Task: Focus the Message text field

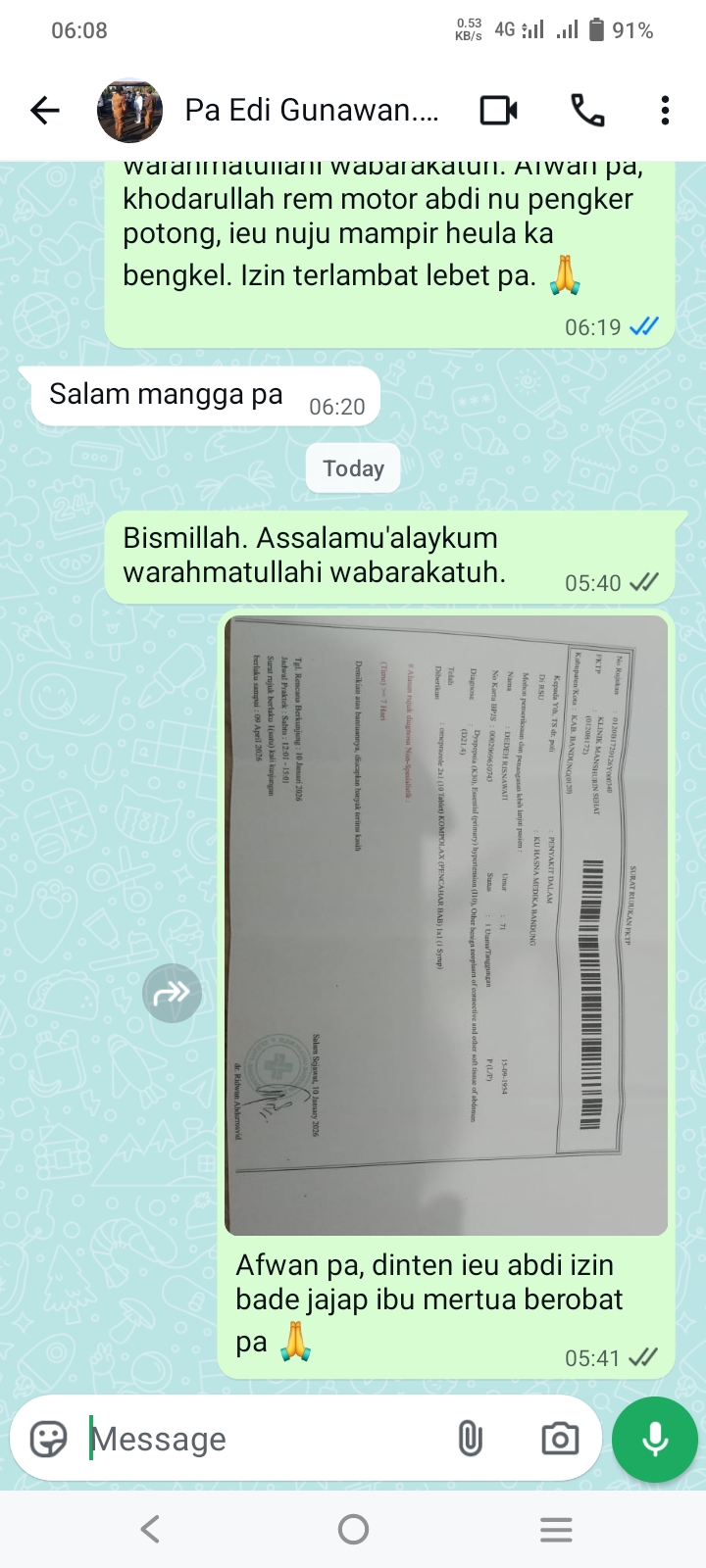Action: (x=265, y=1439)
